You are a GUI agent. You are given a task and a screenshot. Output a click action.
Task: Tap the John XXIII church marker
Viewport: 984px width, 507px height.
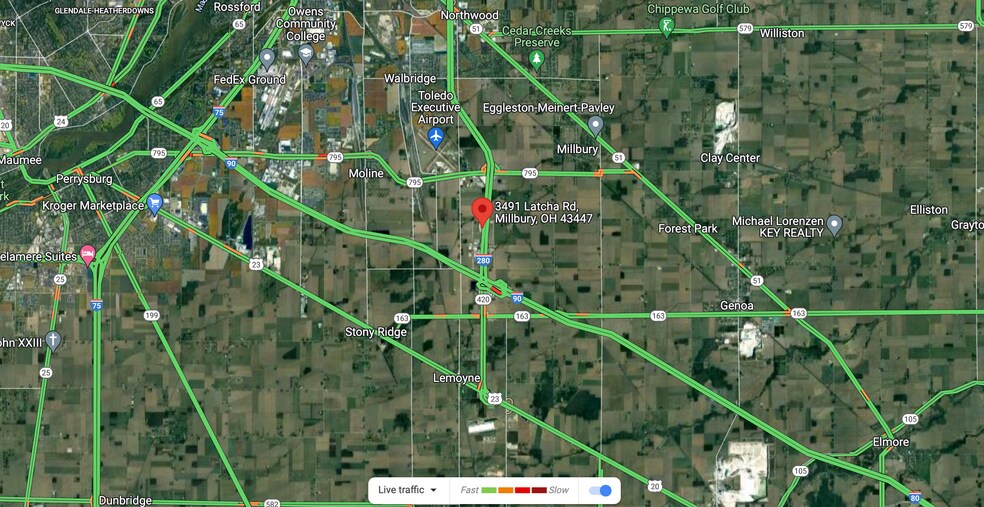point(53,341)
